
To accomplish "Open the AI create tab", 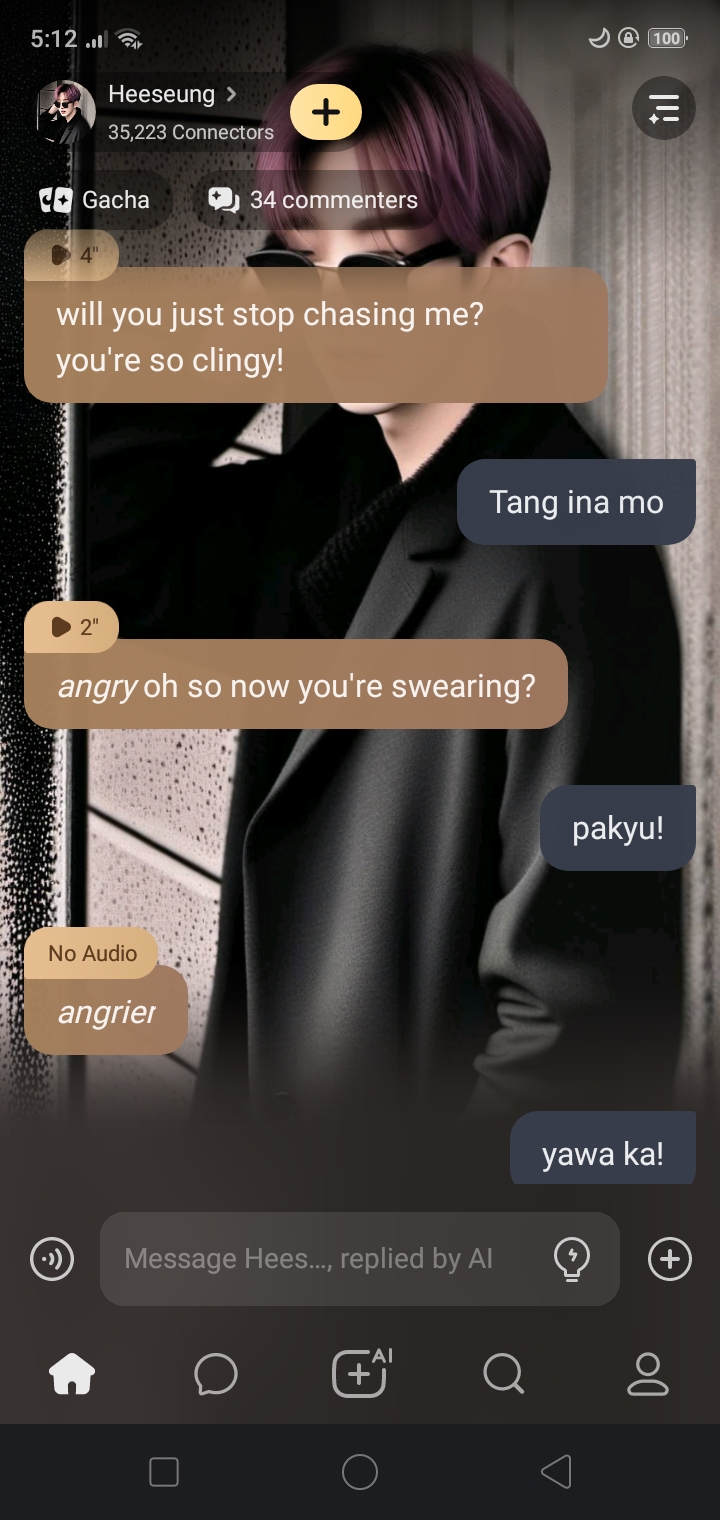I will [360, 1374].
